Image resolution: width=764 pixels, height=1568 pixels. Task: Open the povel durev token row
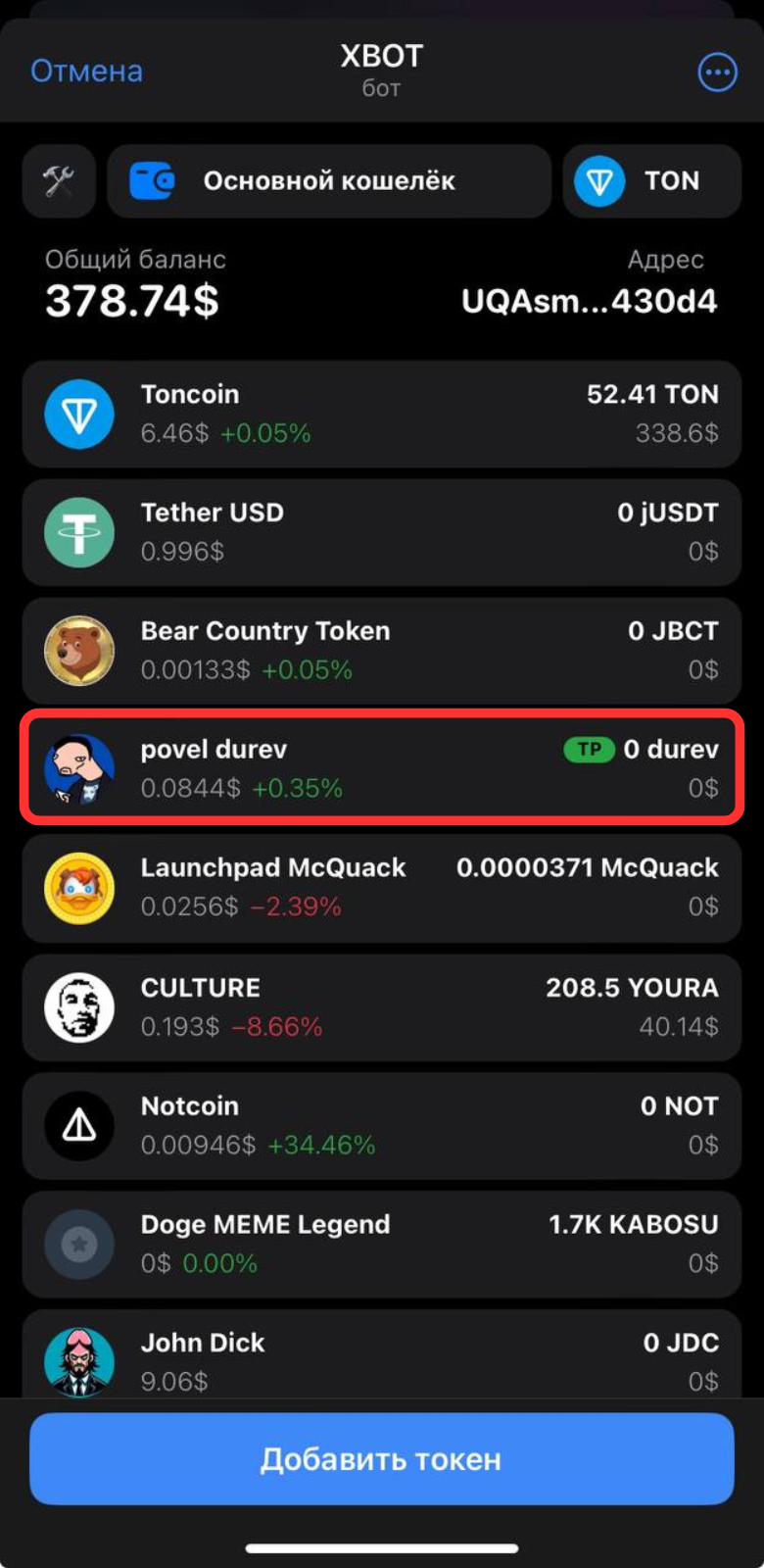[x=382, y=768]
